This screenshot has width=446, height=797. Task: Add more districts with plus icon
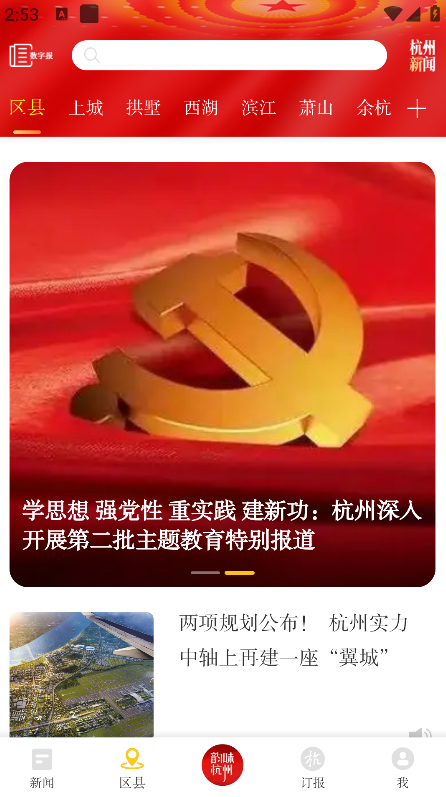pyautogui.click(x=417, y=108)
